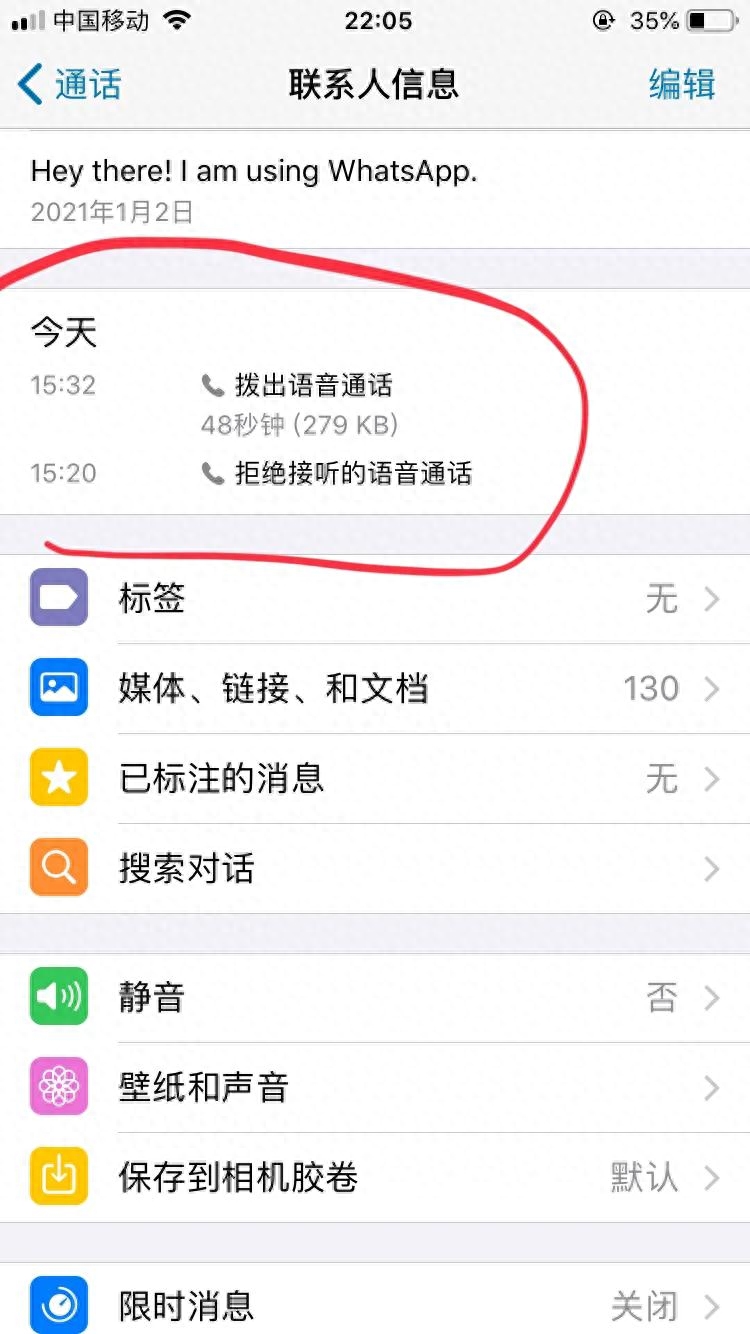Expand the 已标注的消息 row chevron

(x=711, y=778)
